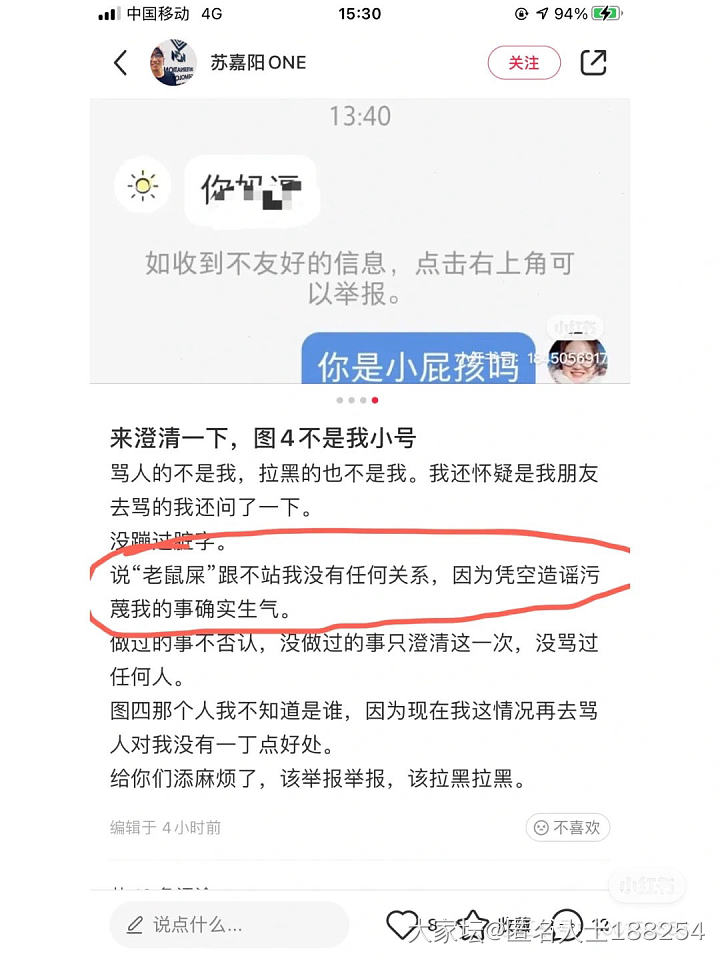Image resolution: width=720 pixels, height=960 pixels.
Task: Follow the author with the 关注 button
Action: (524, 63)
